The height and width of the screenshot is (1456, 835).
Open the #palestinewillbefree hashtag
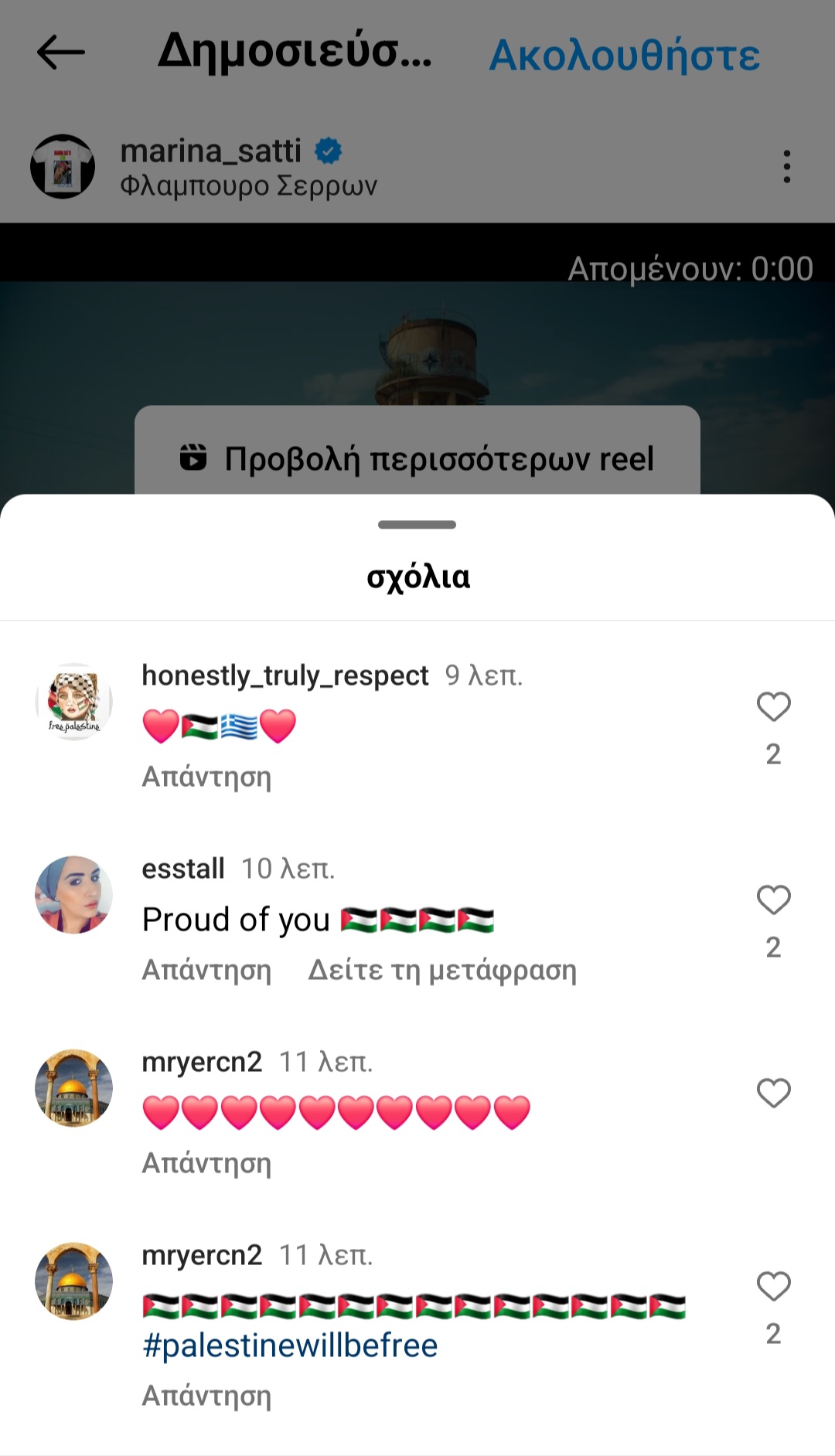(x=290, y=1345)
